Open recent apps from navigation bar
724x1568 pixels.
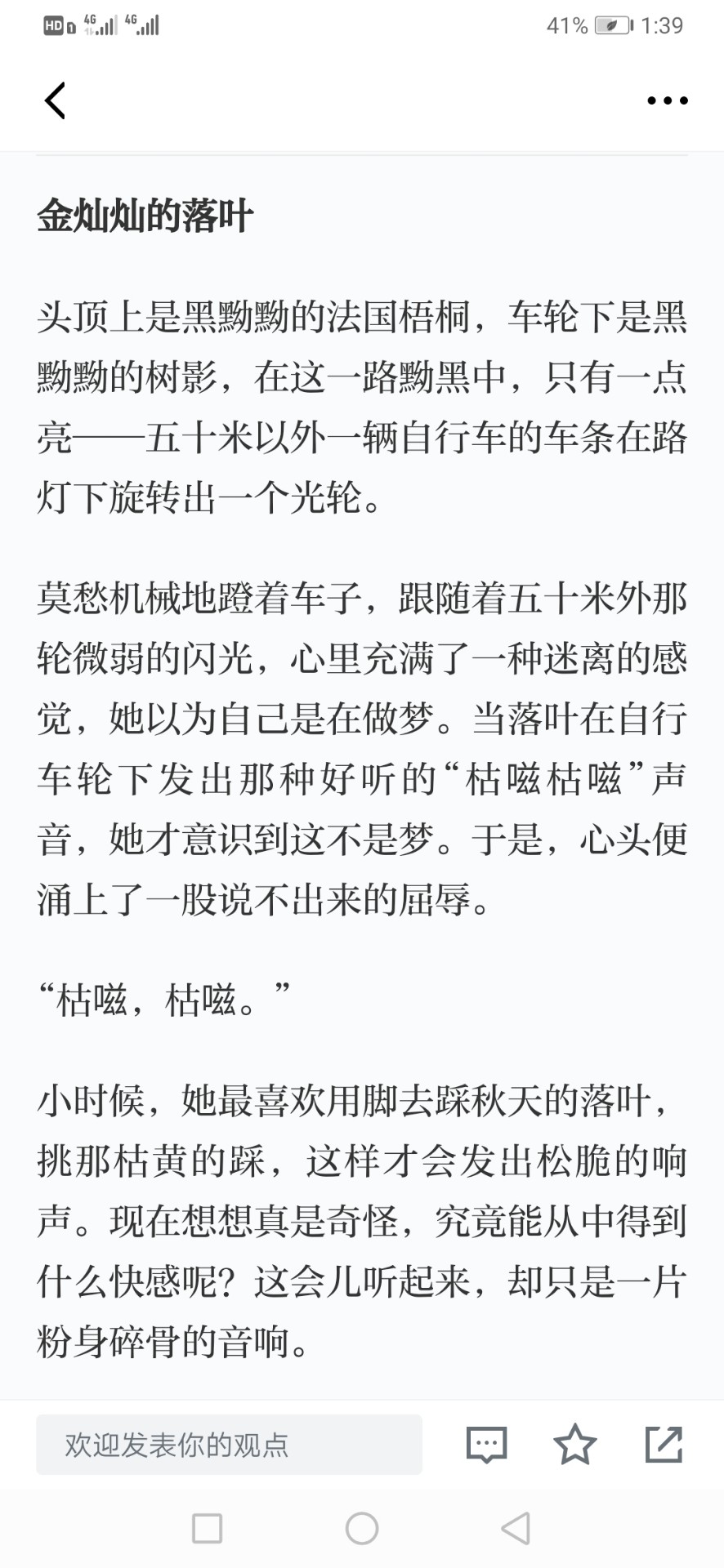click(x=207, y=1528)
